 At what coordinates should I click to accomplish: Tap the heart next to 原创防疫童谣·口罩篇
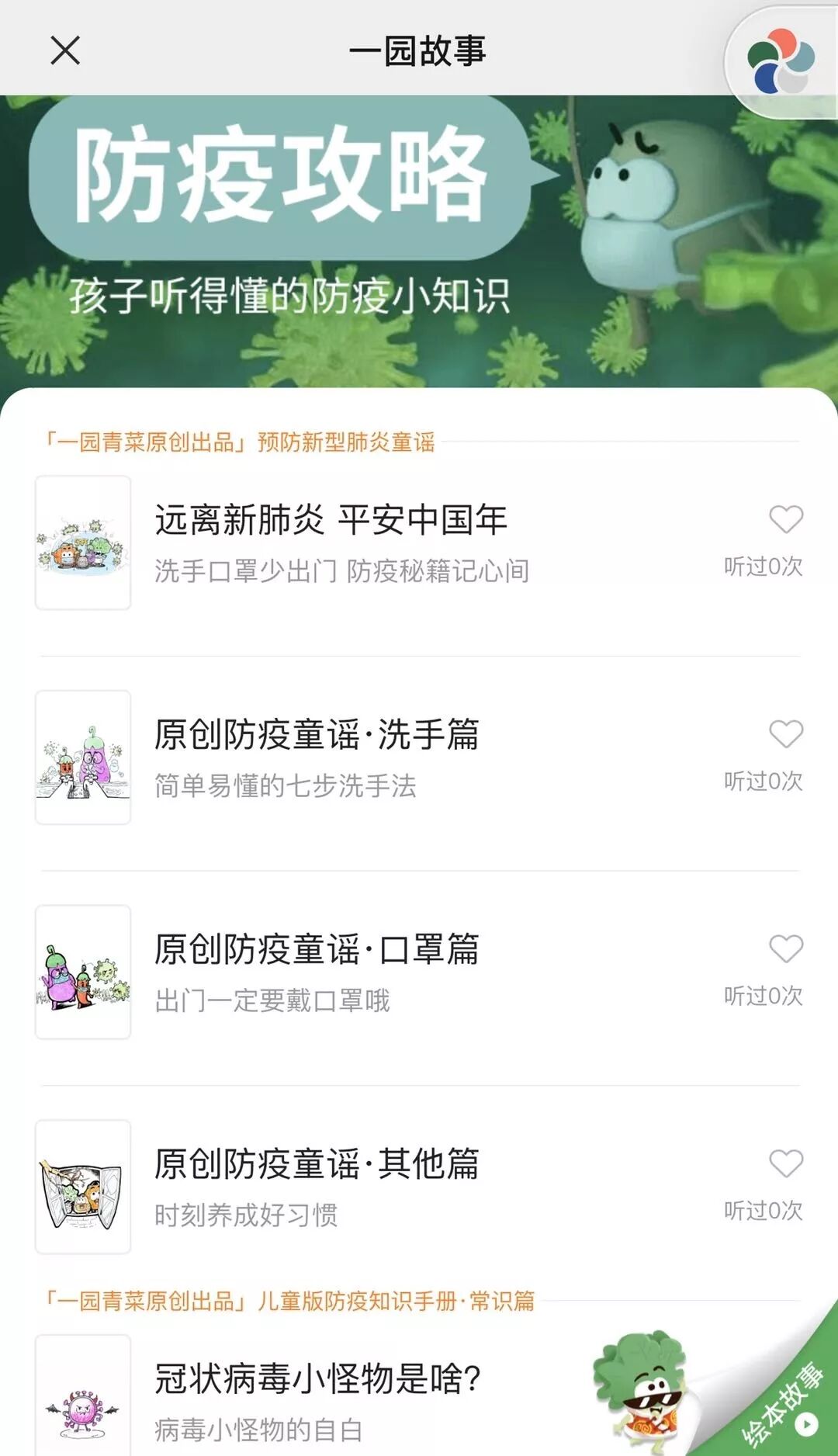tap(785, 948)
